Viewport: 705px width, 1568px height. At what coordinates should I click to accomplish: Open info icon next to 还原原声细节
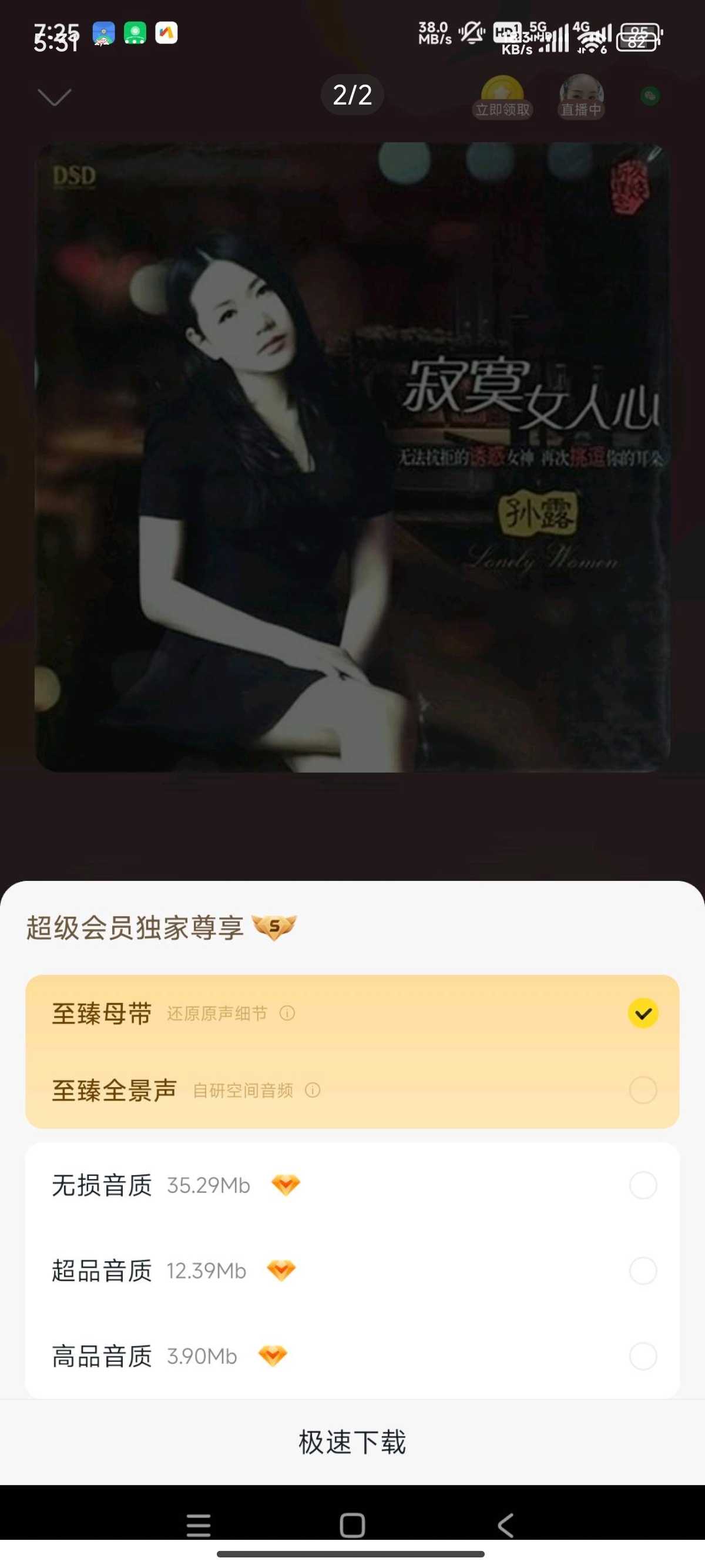click(x=287, y=1013)
